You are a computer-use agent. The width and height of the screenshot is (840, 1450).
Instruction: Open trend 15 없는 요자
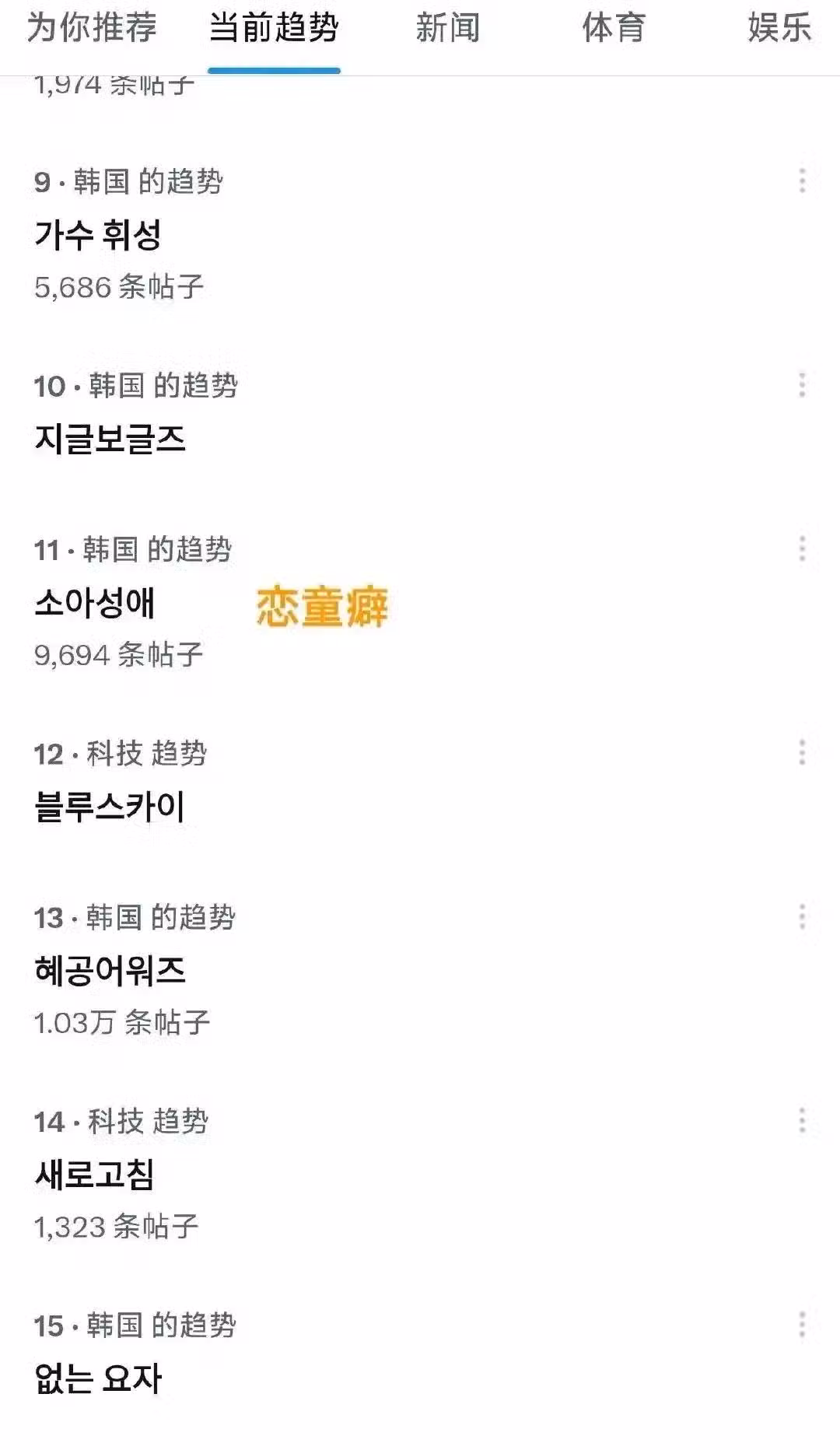coord(98,1378)
